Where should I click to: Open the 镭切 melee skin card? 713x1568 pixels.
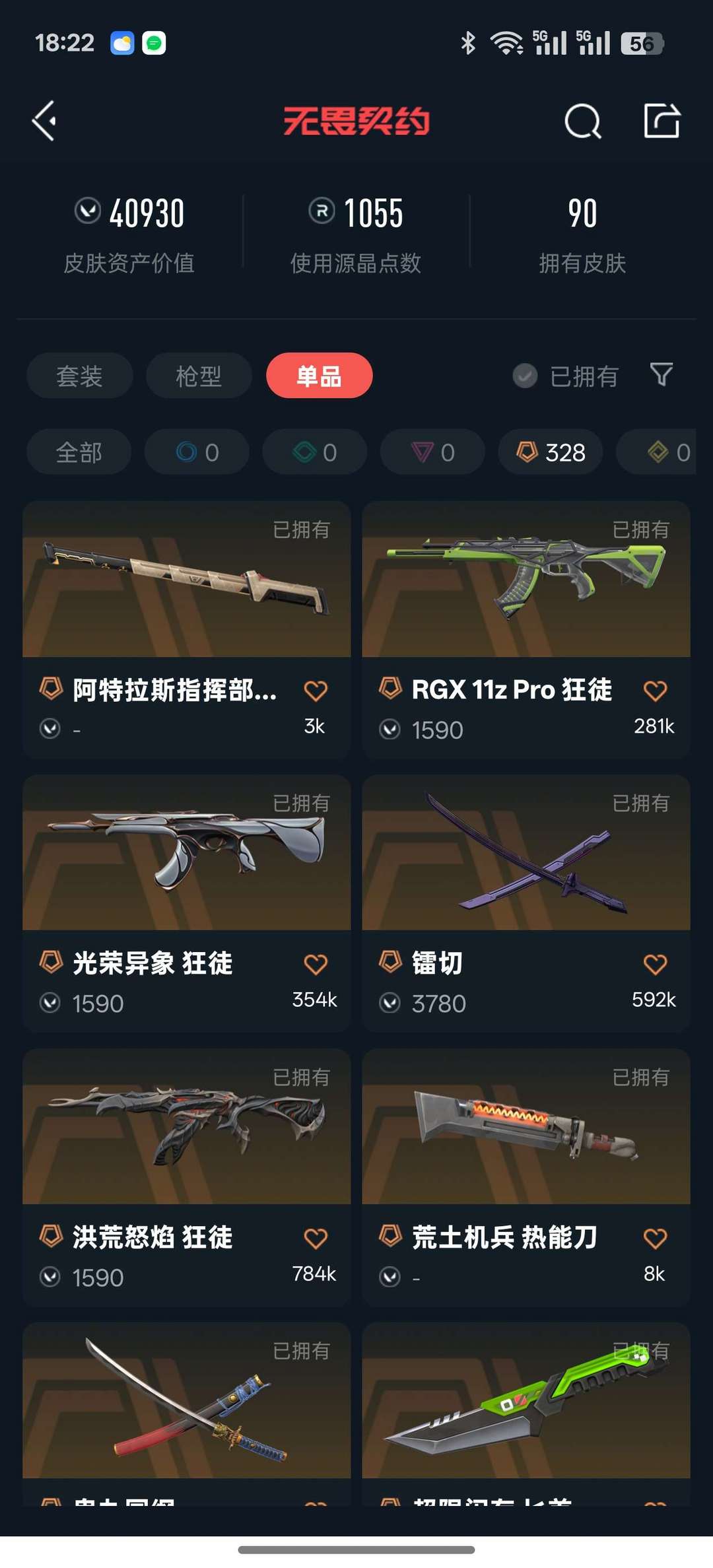click(x=526, y=904)
